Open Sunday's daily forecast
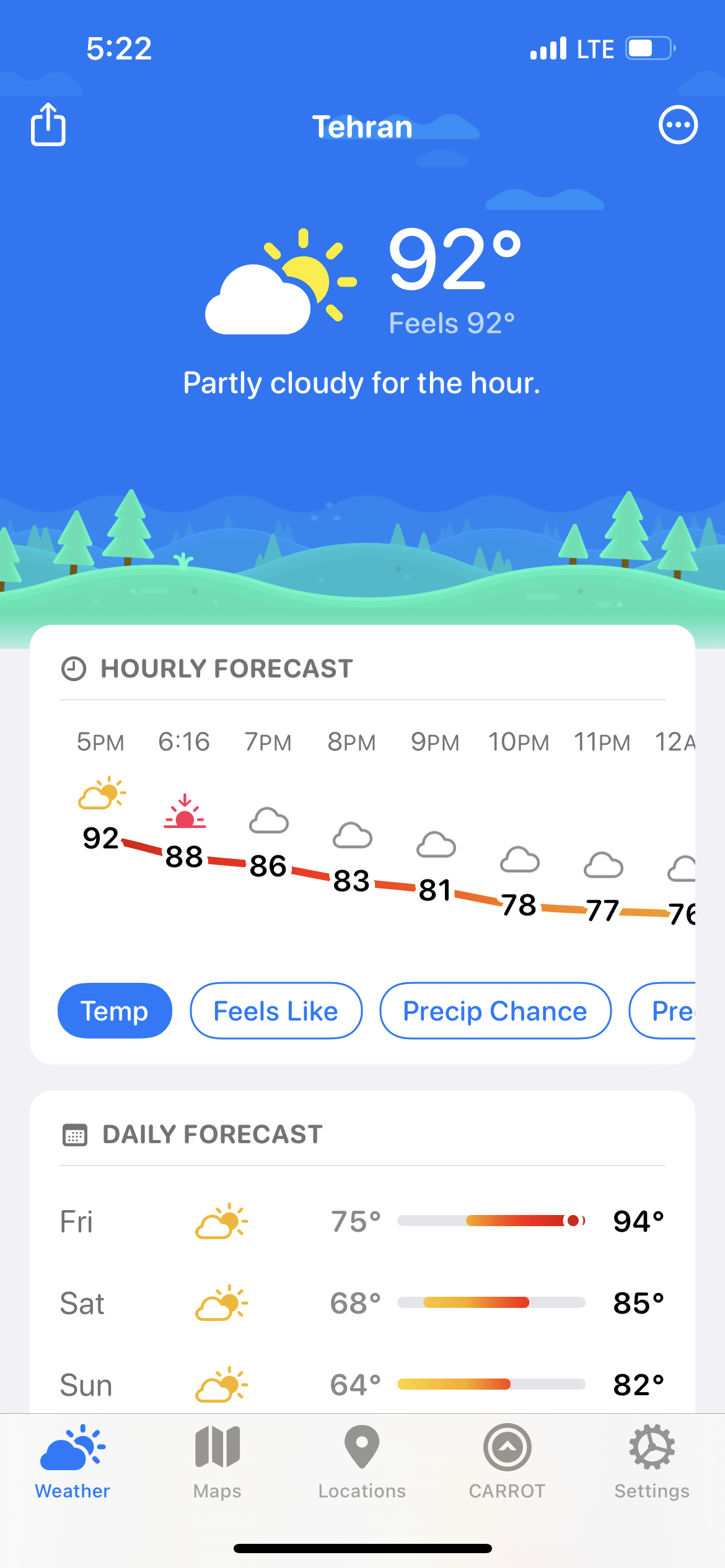Viewport: 725px width, 1568px height. coord(362,1385)
